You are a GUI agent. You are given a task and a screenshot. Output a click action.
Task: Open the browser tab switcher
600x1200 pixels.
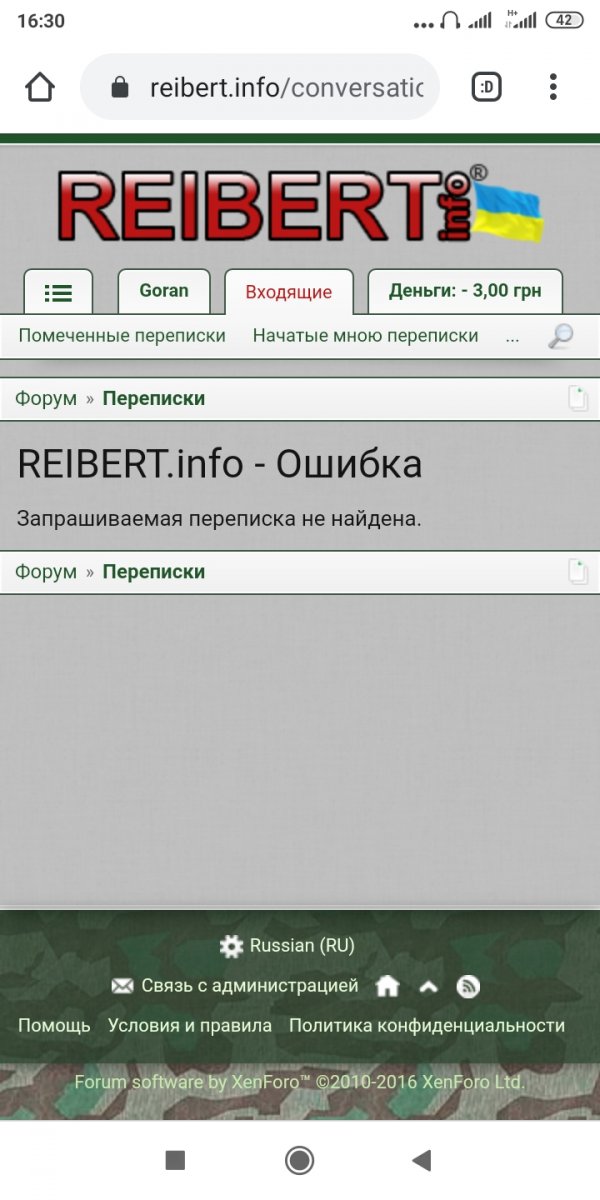pyautogui.click(x=486, y=88)
